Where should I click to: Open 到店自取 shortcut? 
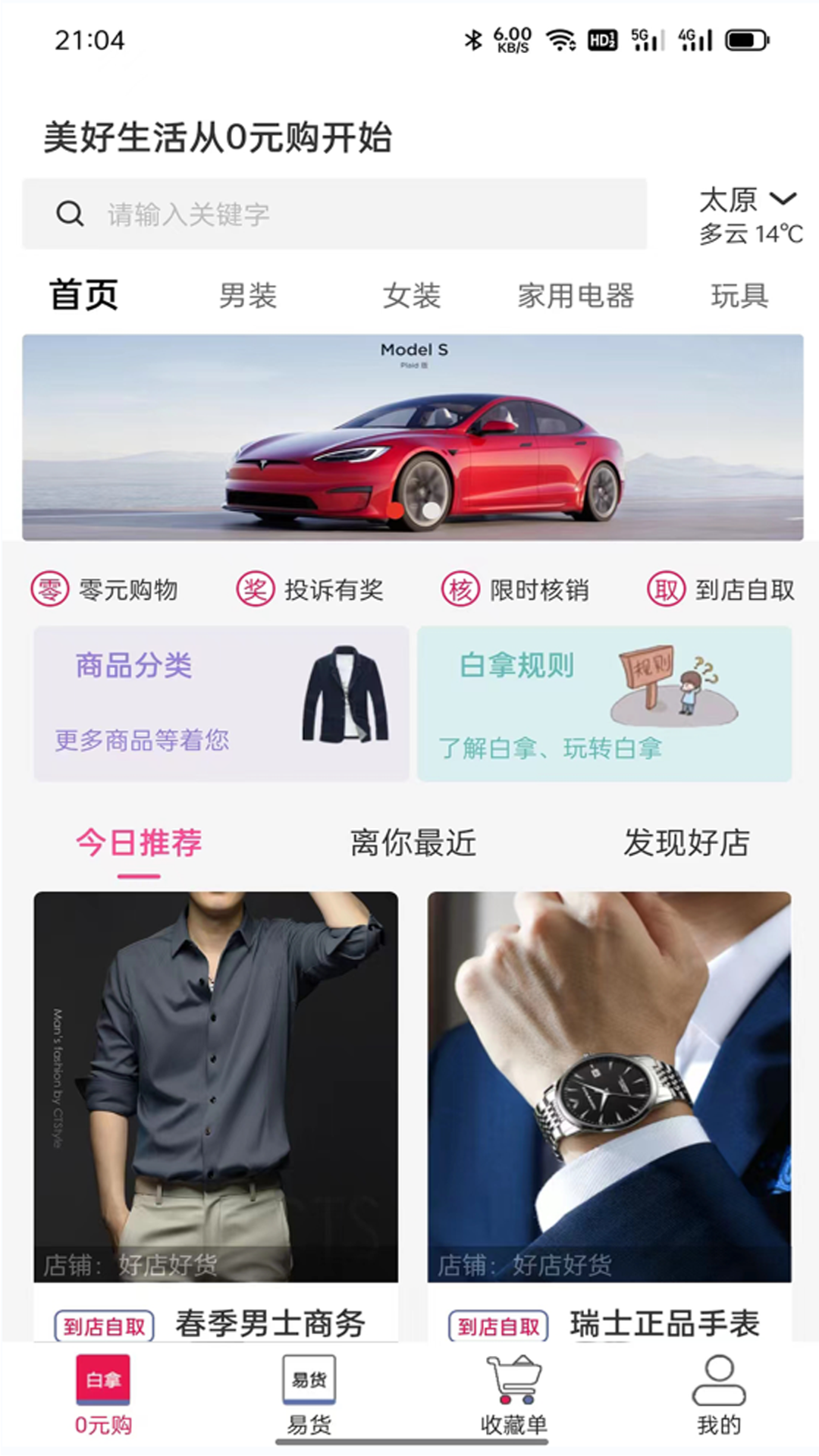click(x=721, y=589)
